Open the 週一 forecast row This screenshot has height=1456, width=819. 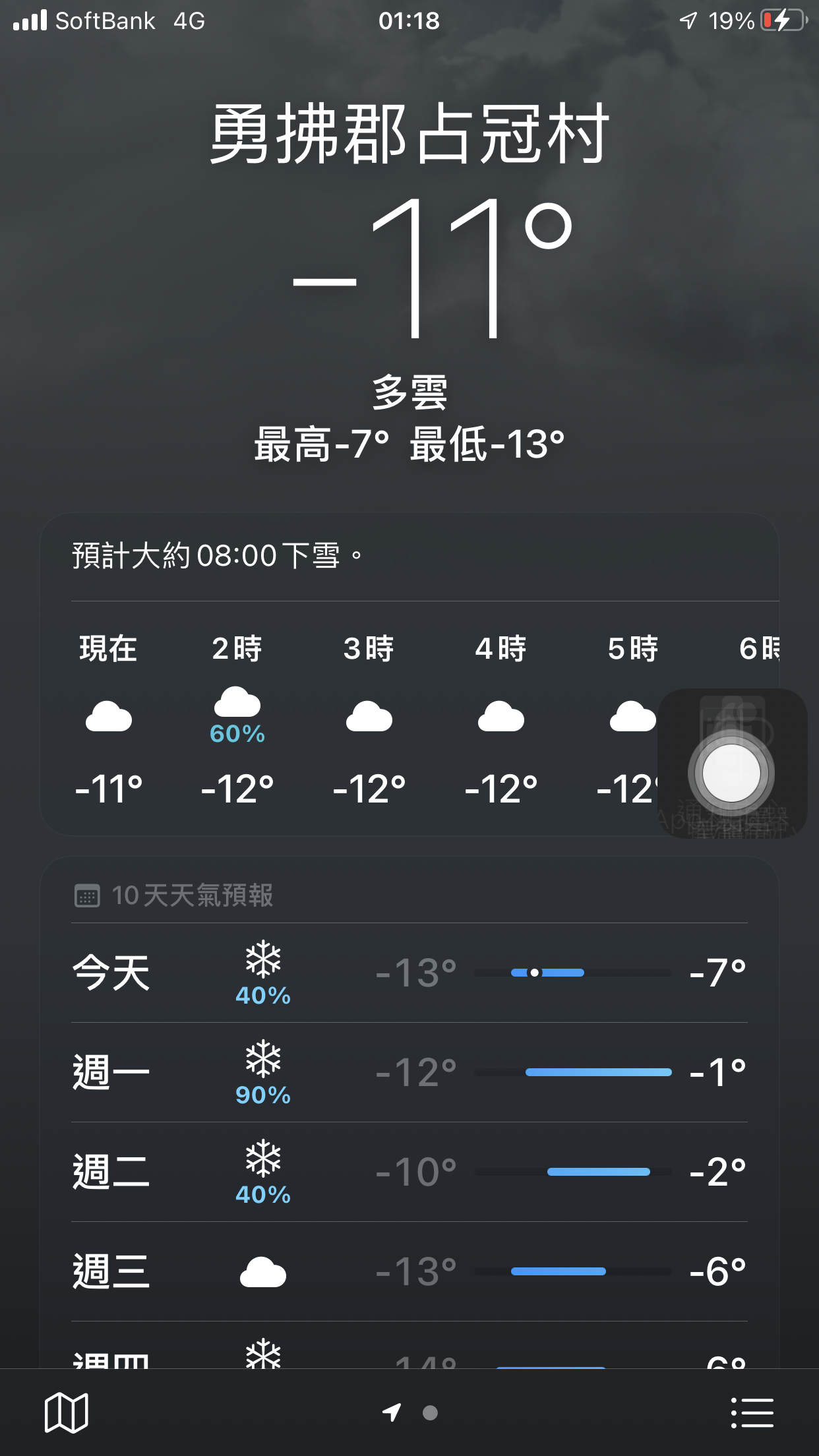(409, 1072)
